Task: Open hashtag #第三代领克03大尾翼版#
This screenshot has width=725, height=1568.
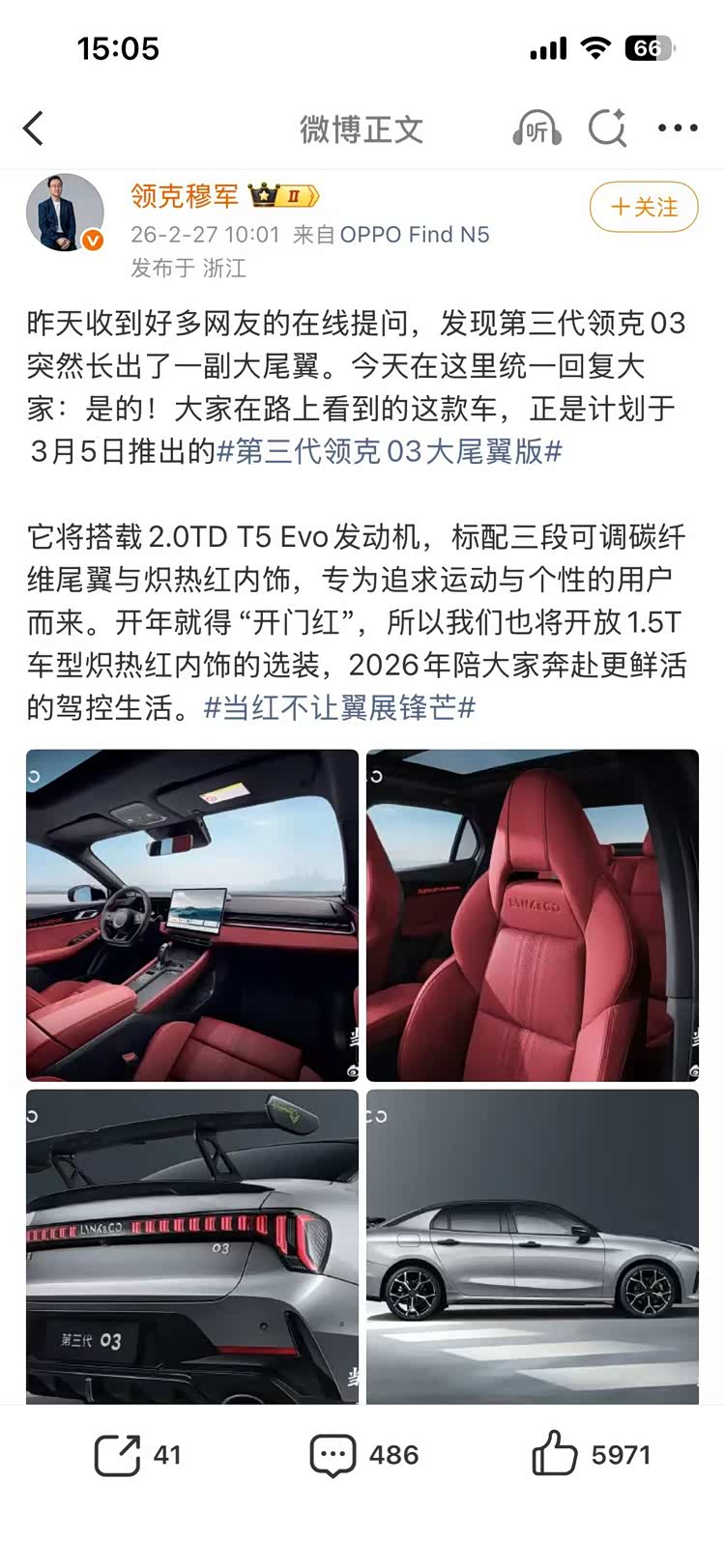Action: click(x=389, y=451)
